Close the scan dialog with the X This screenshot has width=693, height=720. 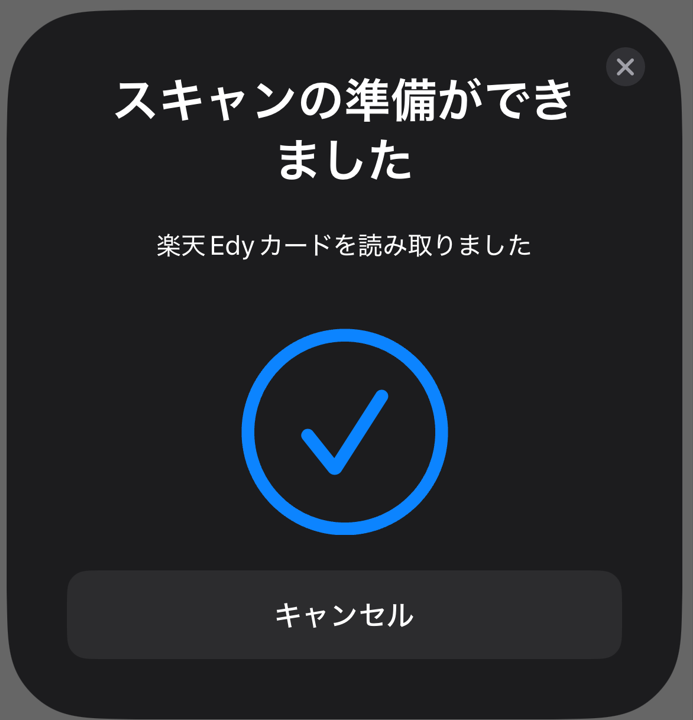625,67
